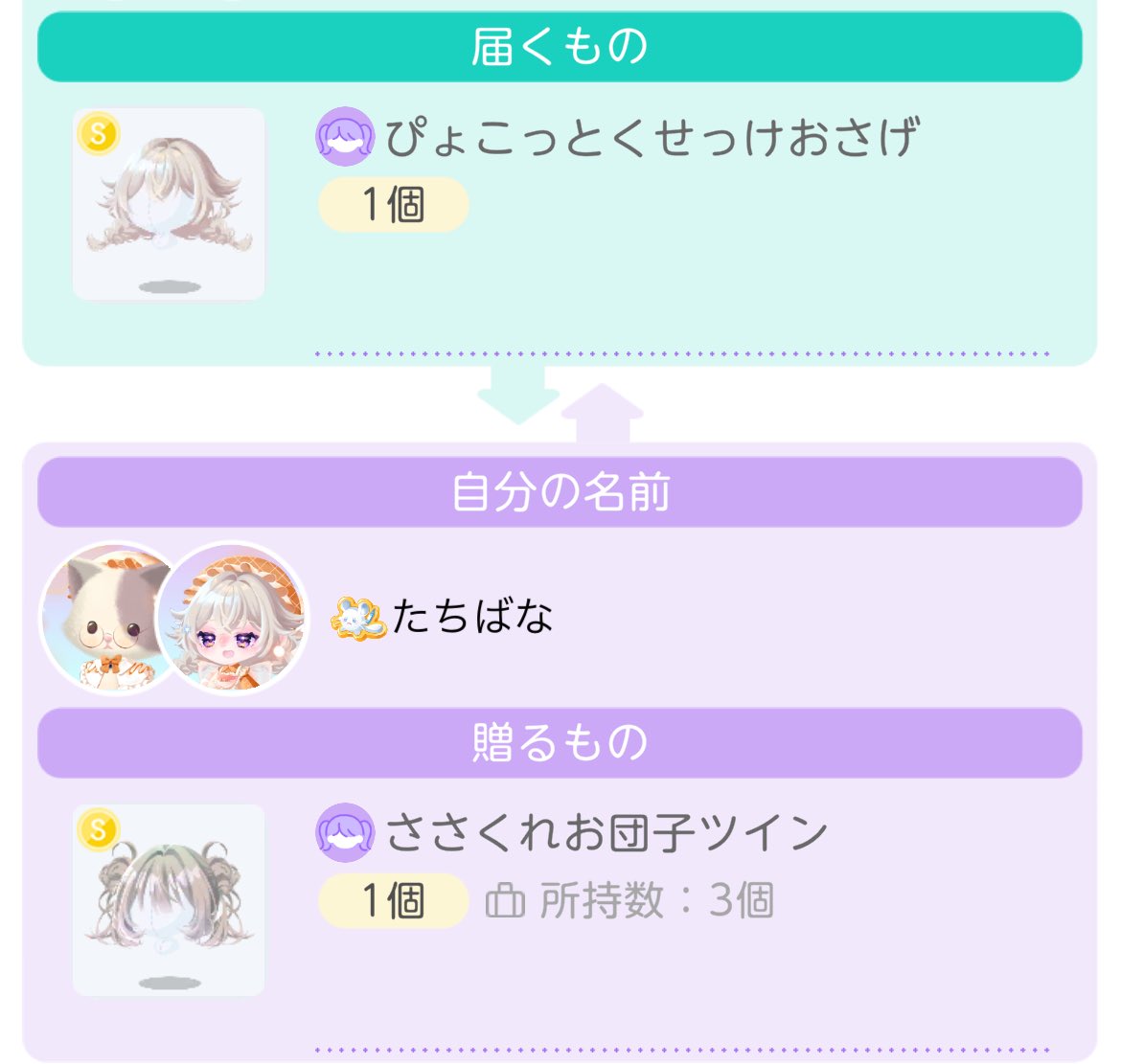The width and height of the screenshot is (1121, 1064).
Task: Open the ささくれお団子ツイン item thumbnail
Action: [169, 899]
